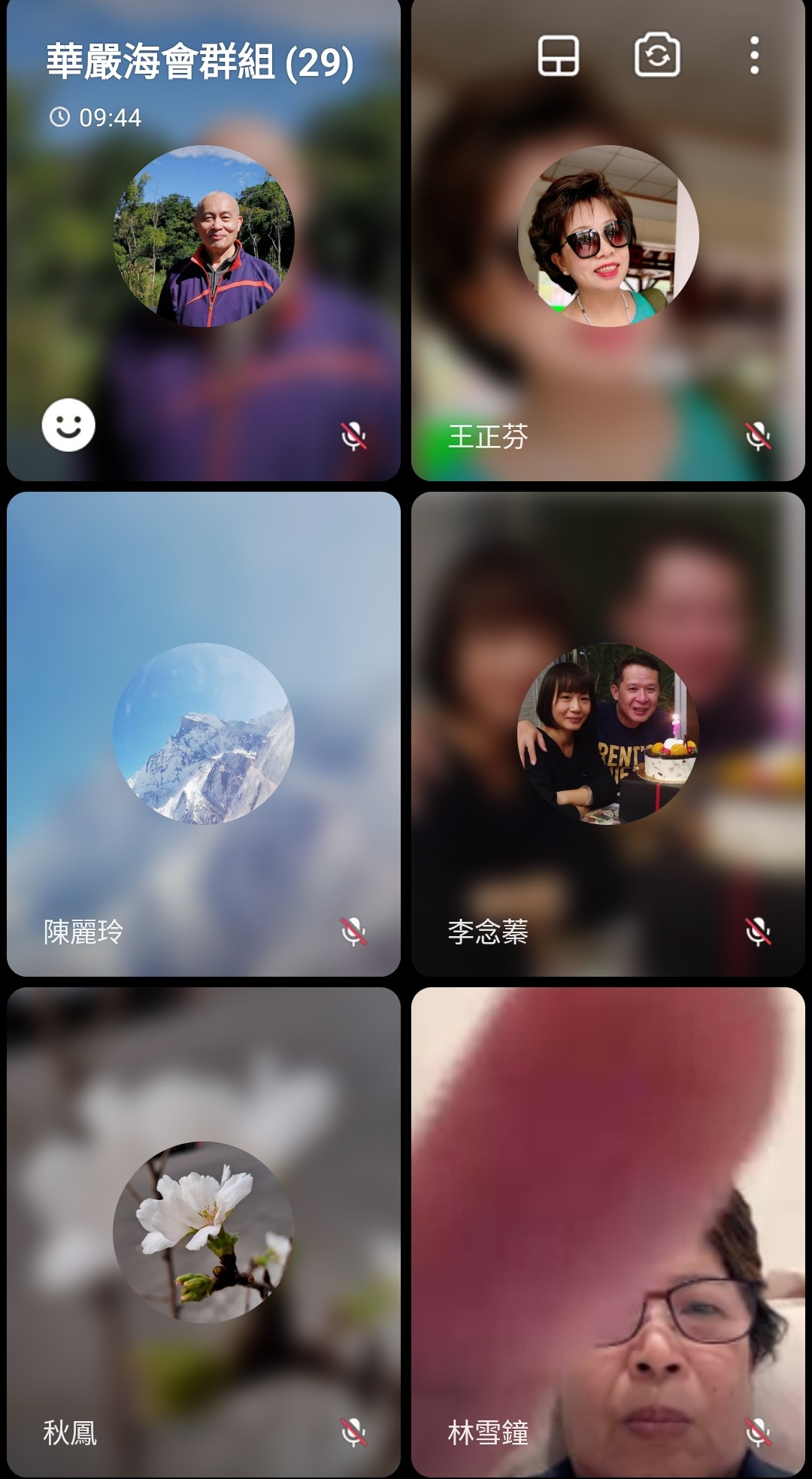The height and width of the screenshot is (1479, 812).
Task: Select 秋鳳's participant tile
Action: tap(203, 1232)
